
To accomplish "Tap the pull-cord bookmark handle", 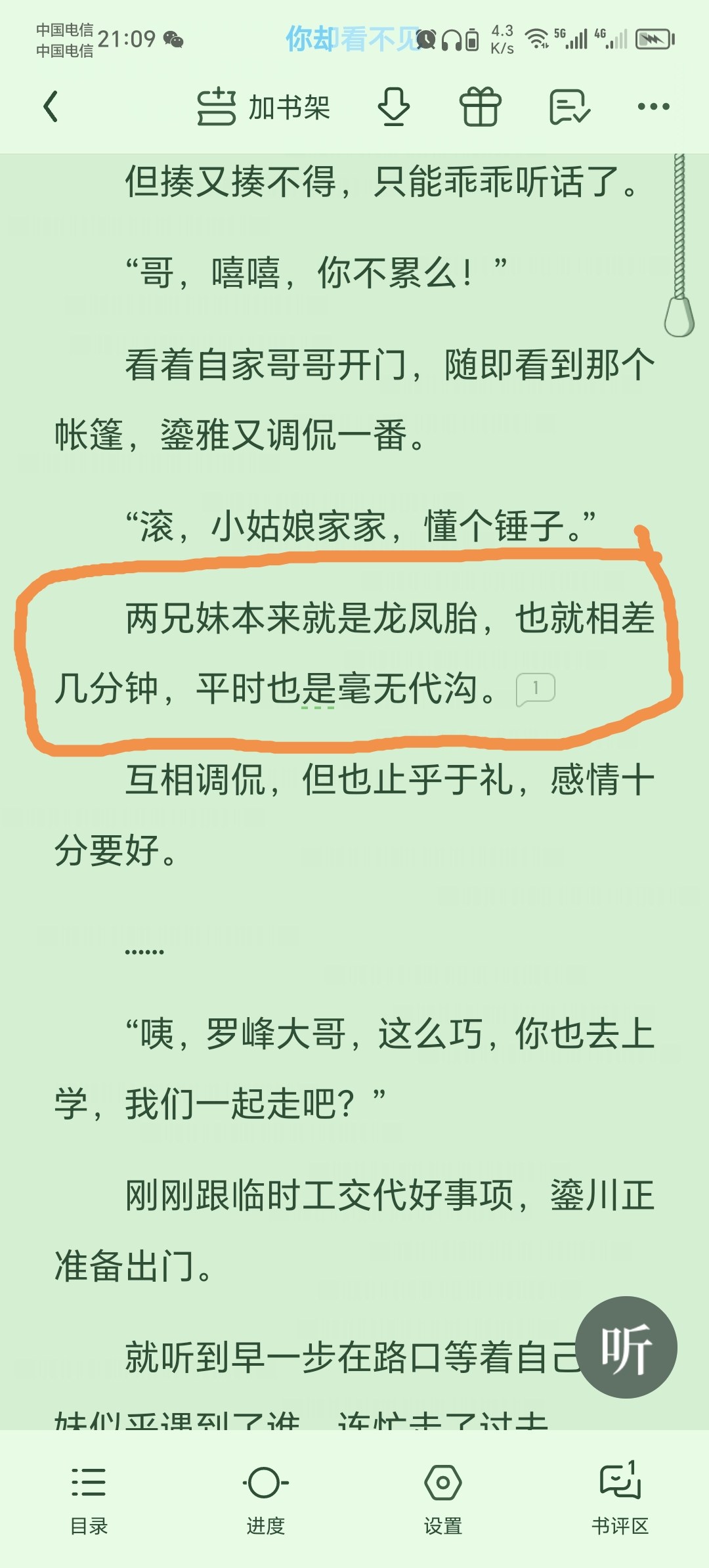I will (x=679, y=315).
